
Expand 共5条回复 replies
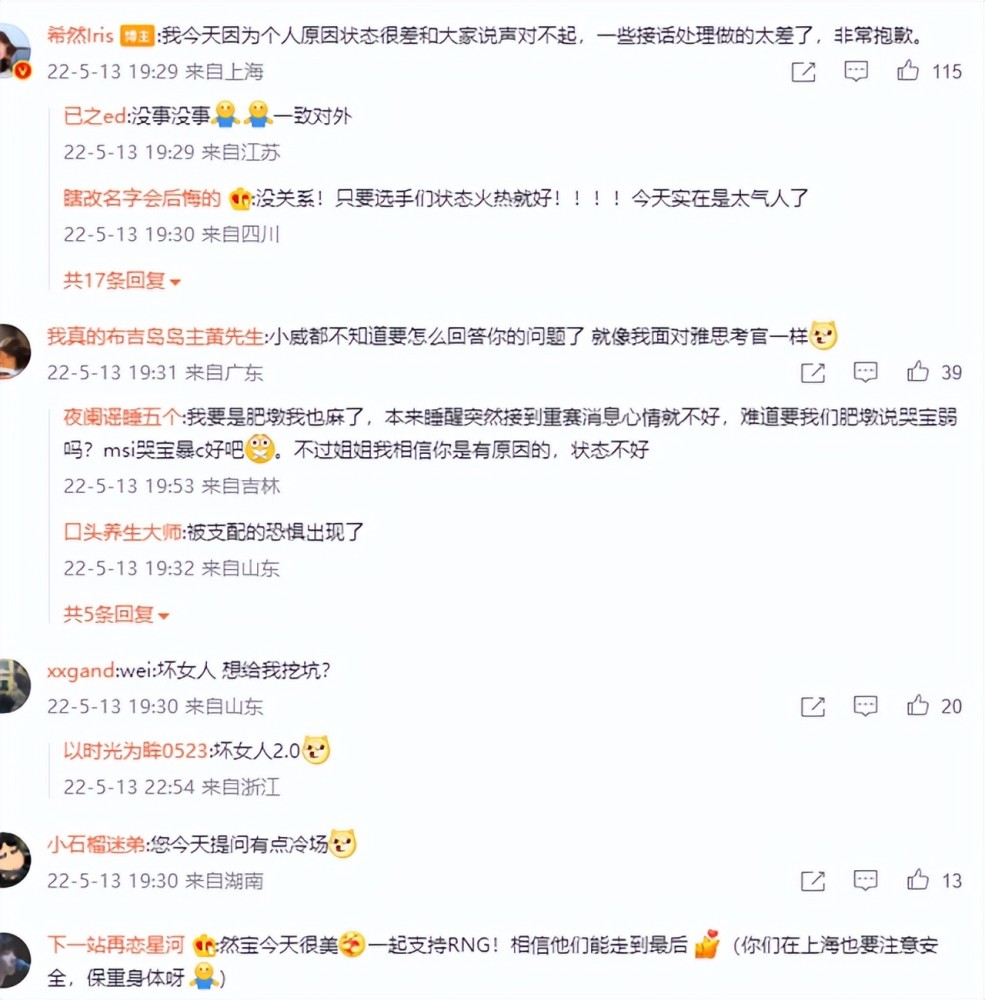pos(116,614)
